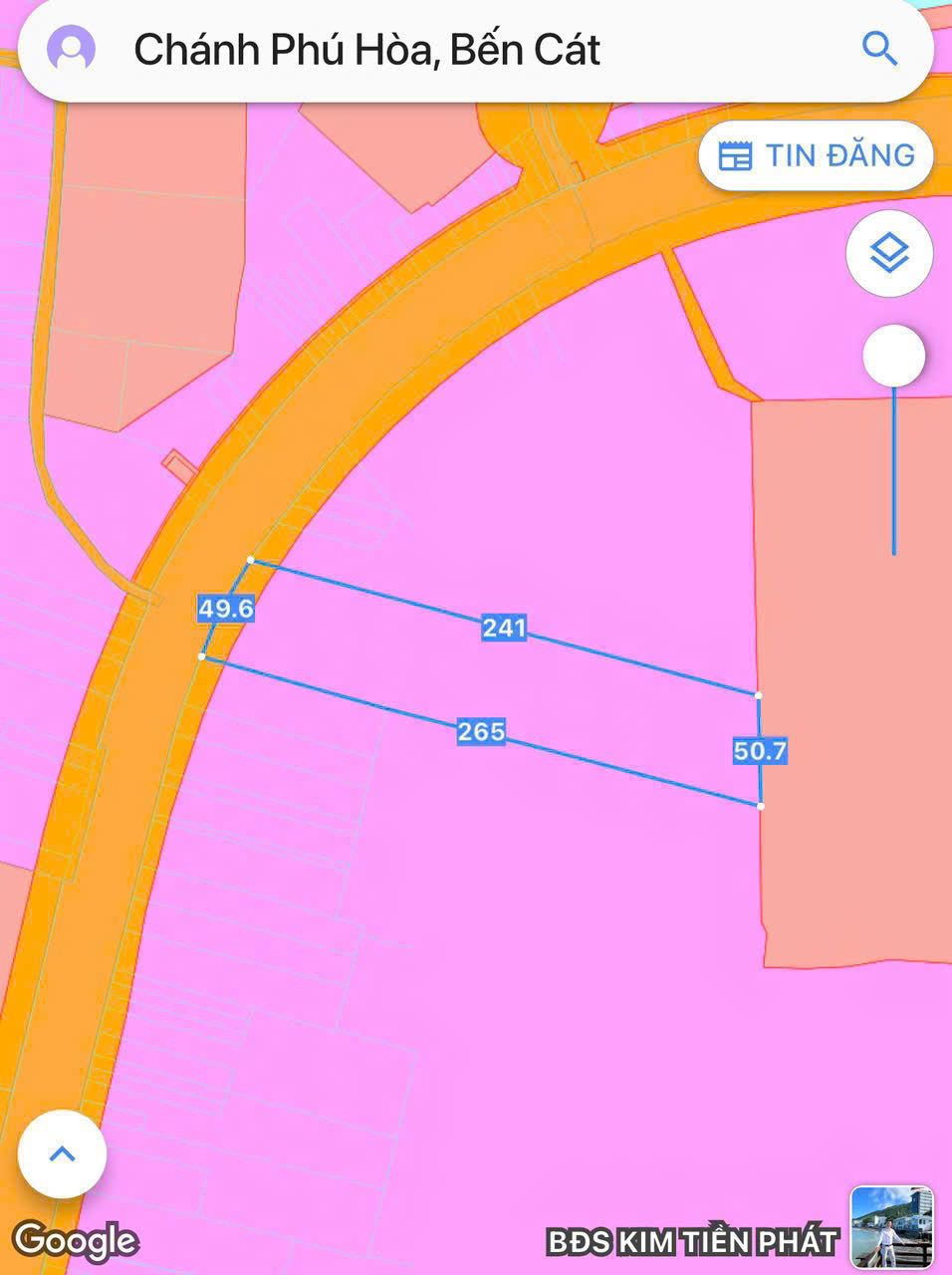Open the map layers button

click(888, 254)
